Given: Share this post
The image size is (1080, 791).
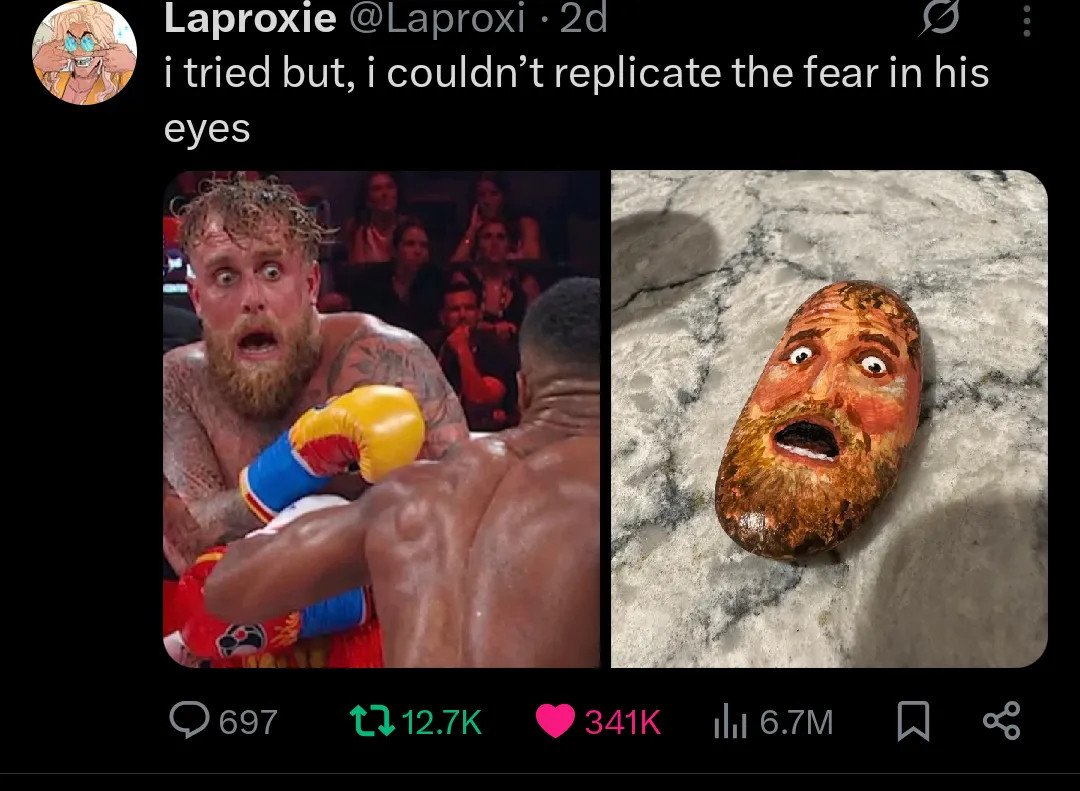Looking at the screenshot, I should [x=1001, y=721].
